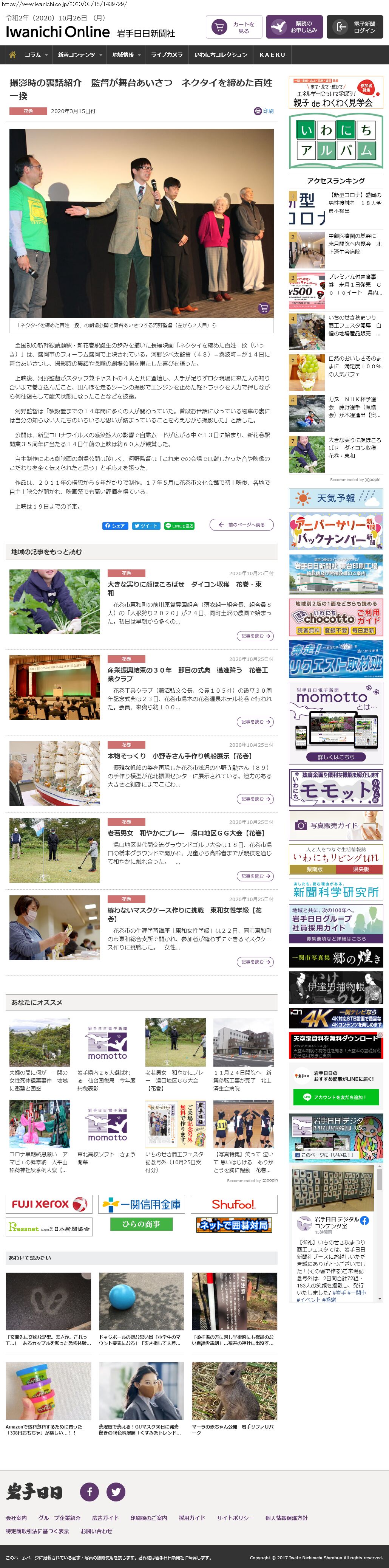The image size is (389, 1568).
Task: Open the 岩手日日 Facebook icon in footer
Action: tap(90, 1491)
